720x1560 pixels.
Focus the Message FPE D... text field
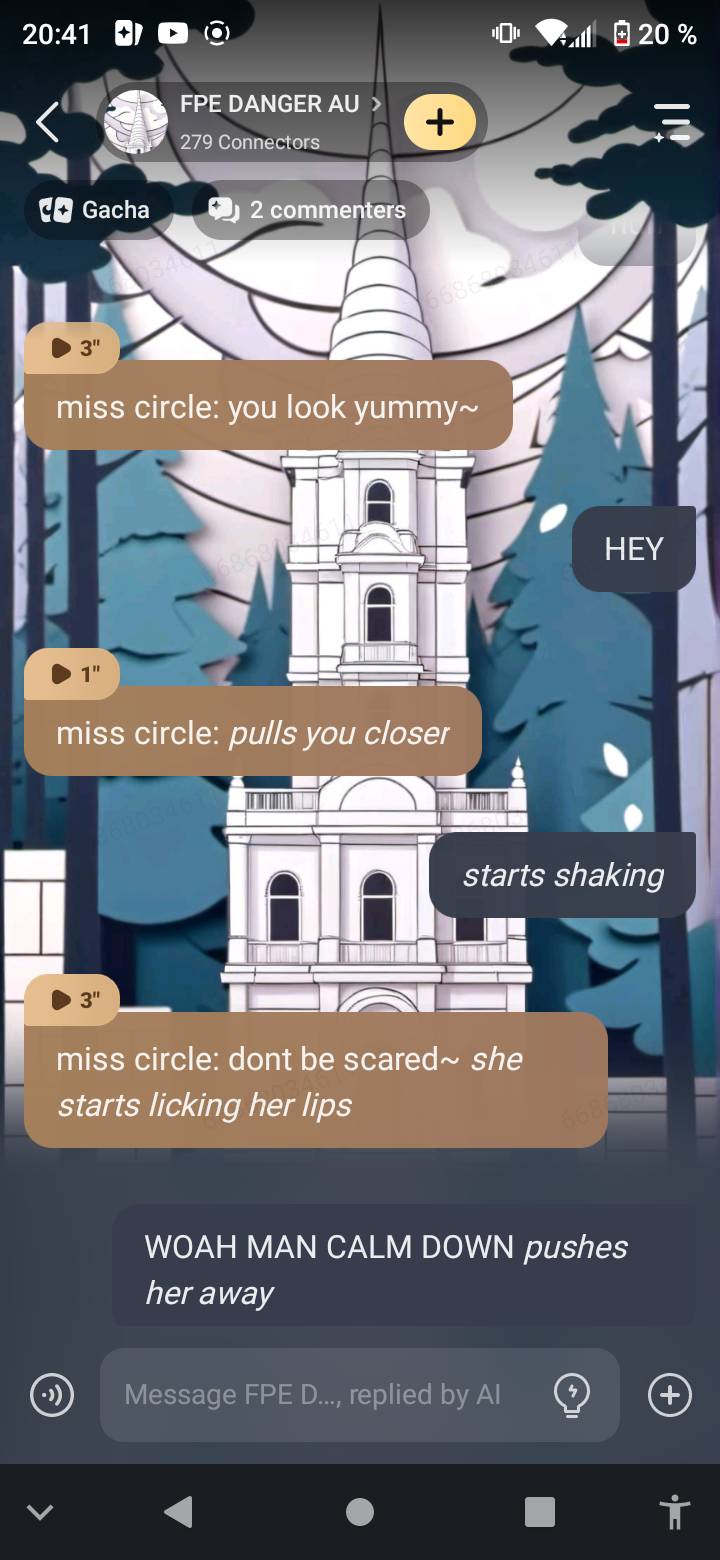(x=320, y=1395)
